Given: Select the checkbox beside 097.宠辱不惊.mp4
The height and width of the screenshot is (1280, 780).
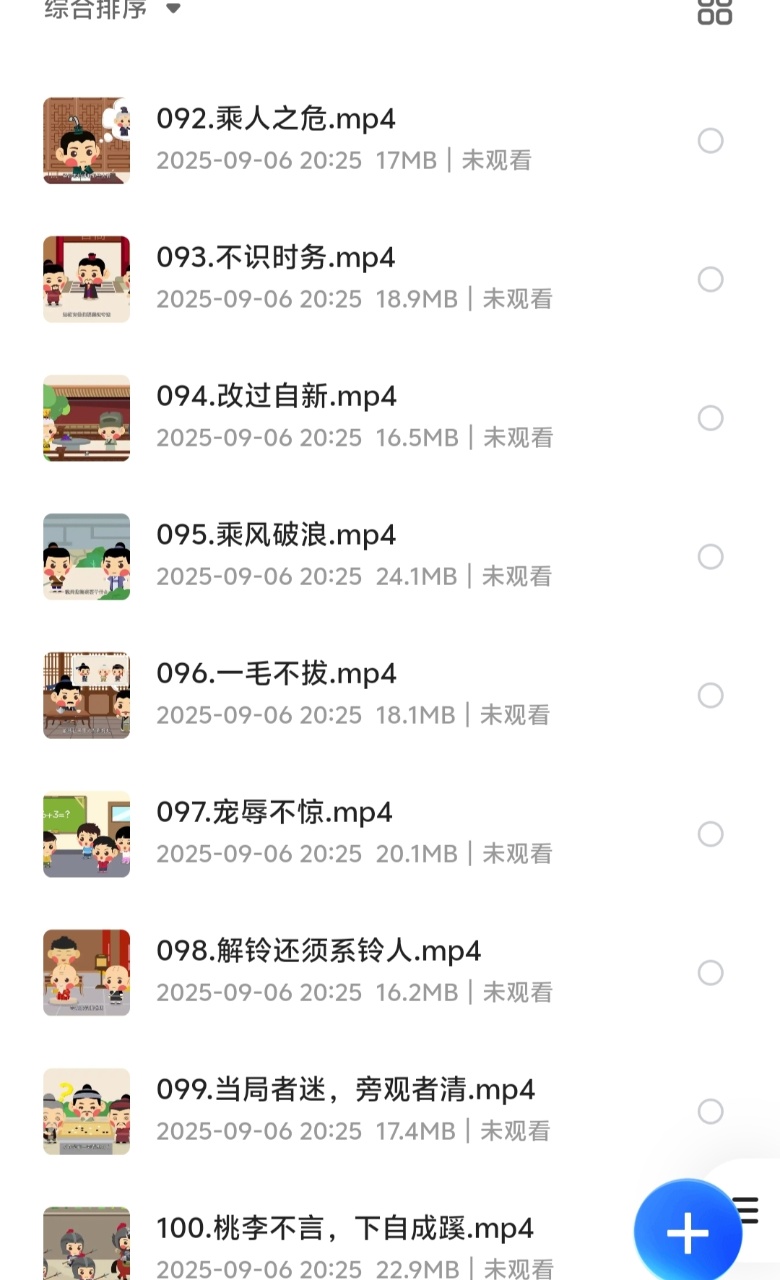Looking at the screenshot, I should (710, 834).
